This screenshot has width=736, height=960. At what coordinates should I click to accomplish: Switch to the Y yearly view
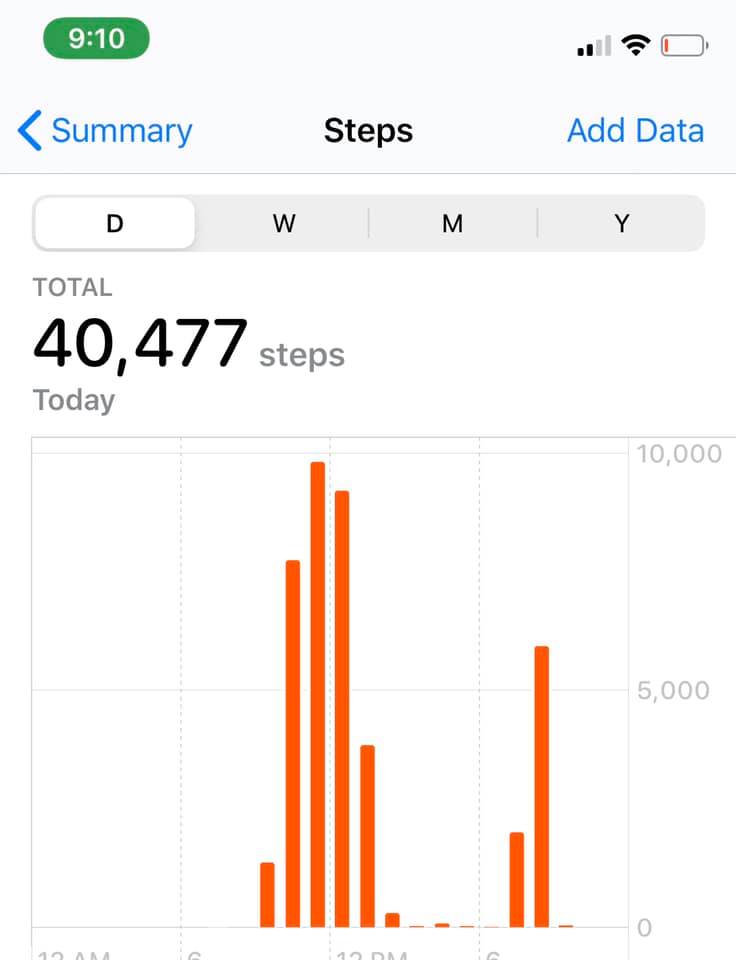click(621, 223)
